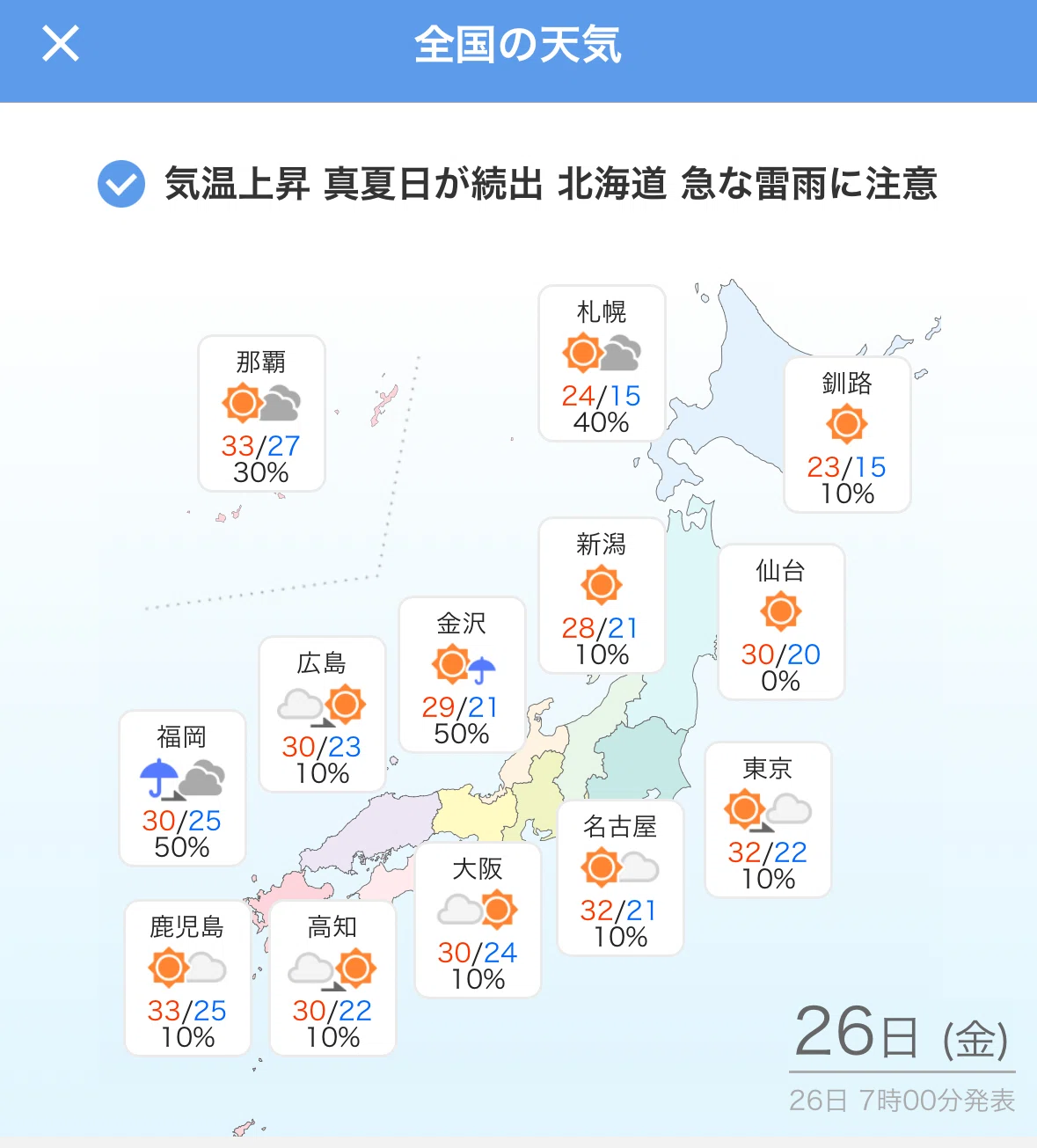Screen dimensions: 1037x1148
Task: Select the Kochi weather card
Action: pos(332,978)
